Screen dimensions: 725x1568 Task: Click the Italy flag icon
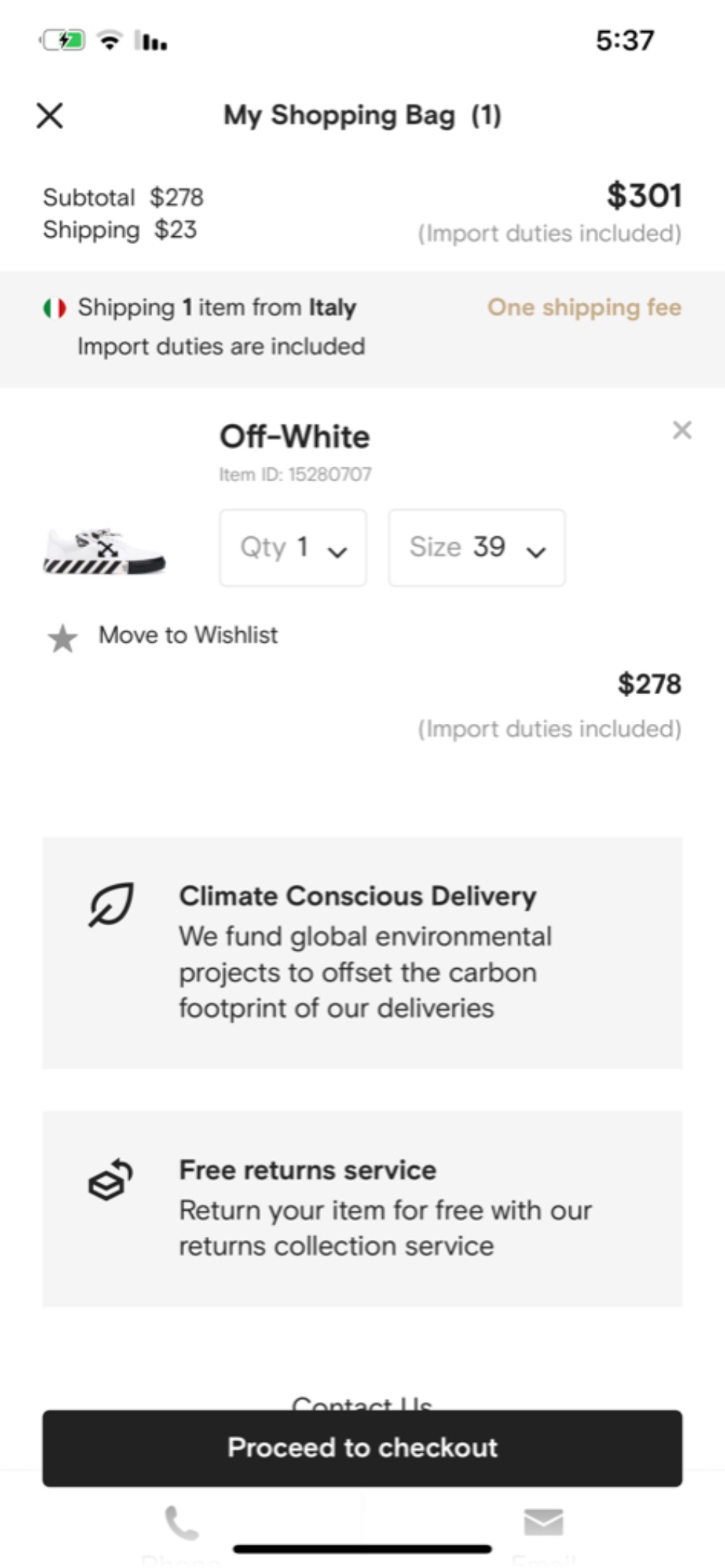coord(56,307)
